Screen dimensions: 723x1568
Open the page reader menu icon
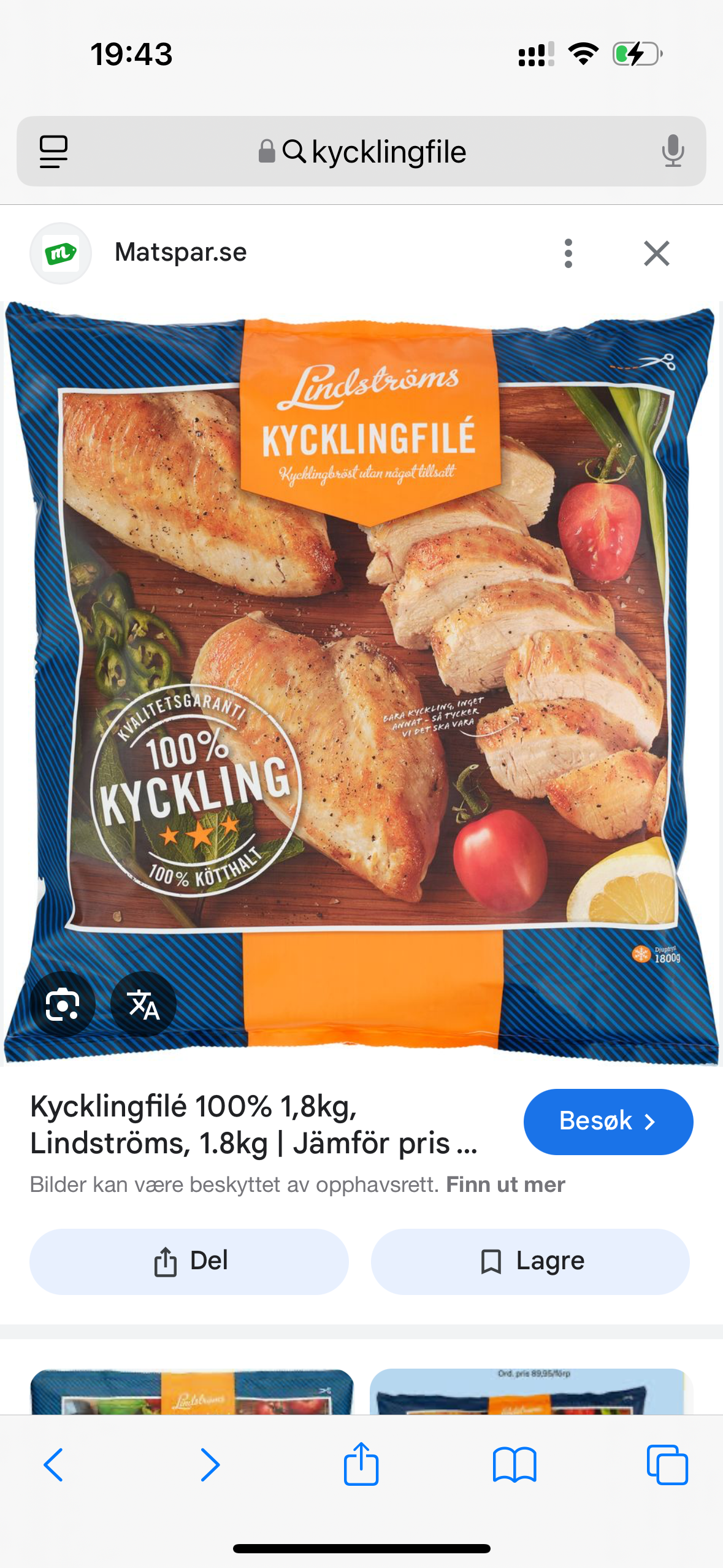click(x=53, y=152)
